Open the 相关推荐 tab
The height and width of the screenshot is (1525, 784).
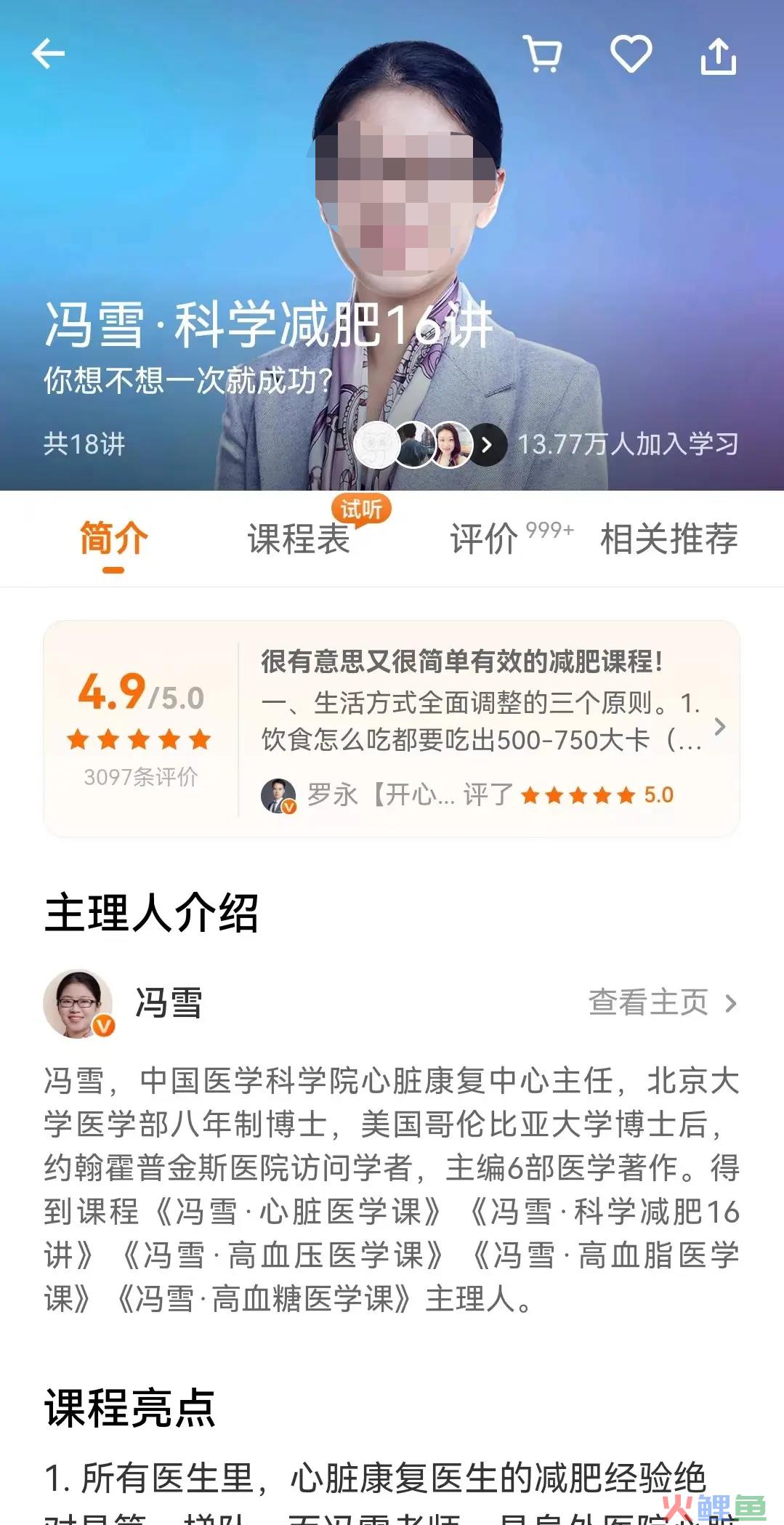(668, 539)
